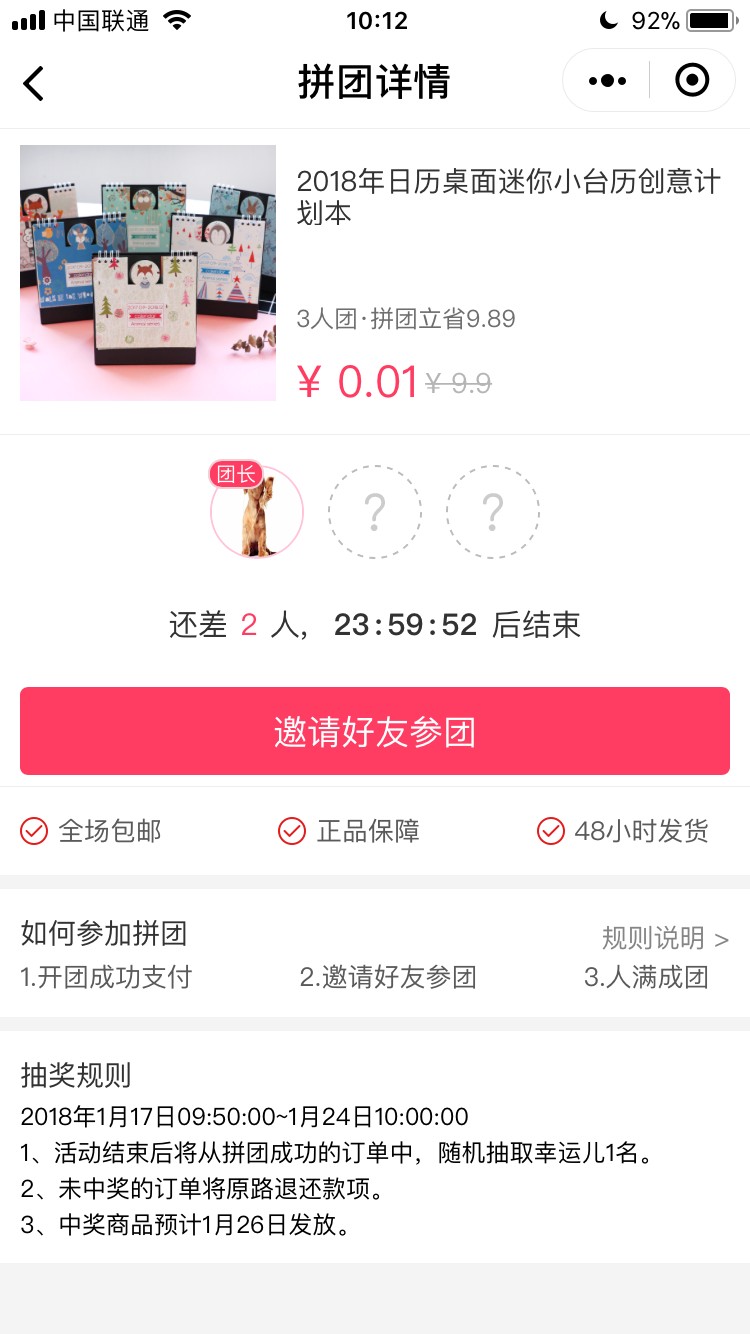Screen dimensions: 750x1334
Task: Close the mini program with the circle icon
Action: tap(692, 80)
